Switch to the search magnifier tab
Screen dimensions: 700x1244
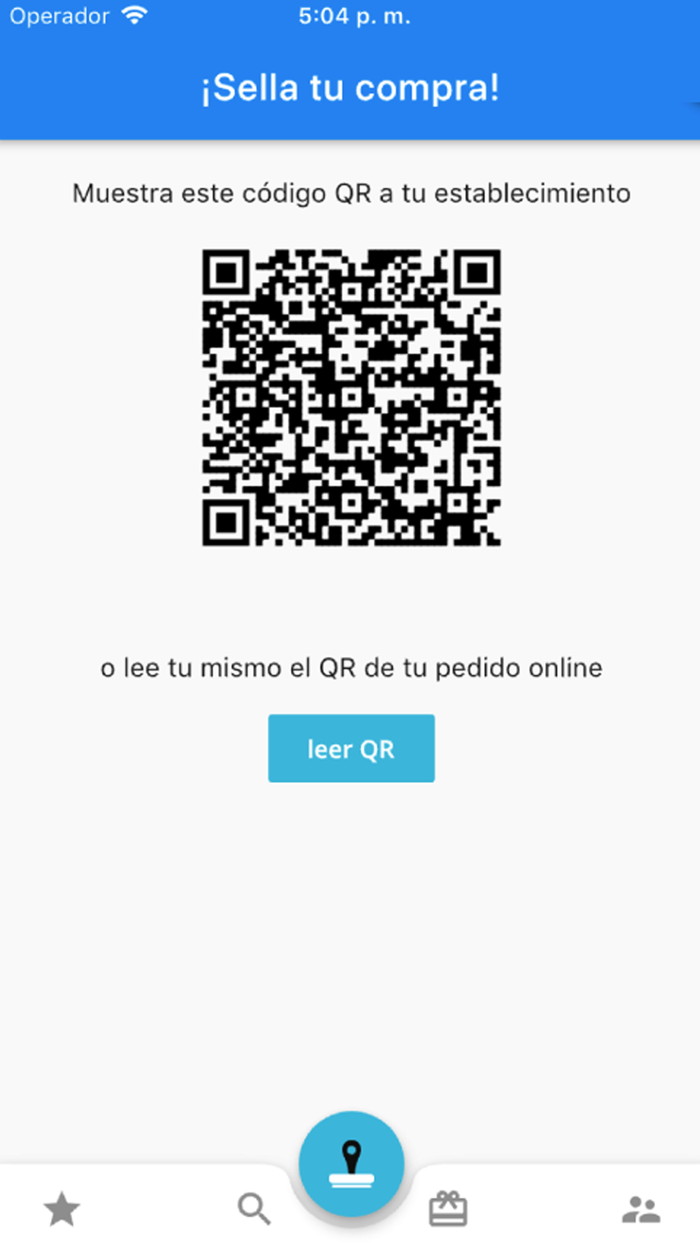pyautogui.click(x=254, y=1210)
